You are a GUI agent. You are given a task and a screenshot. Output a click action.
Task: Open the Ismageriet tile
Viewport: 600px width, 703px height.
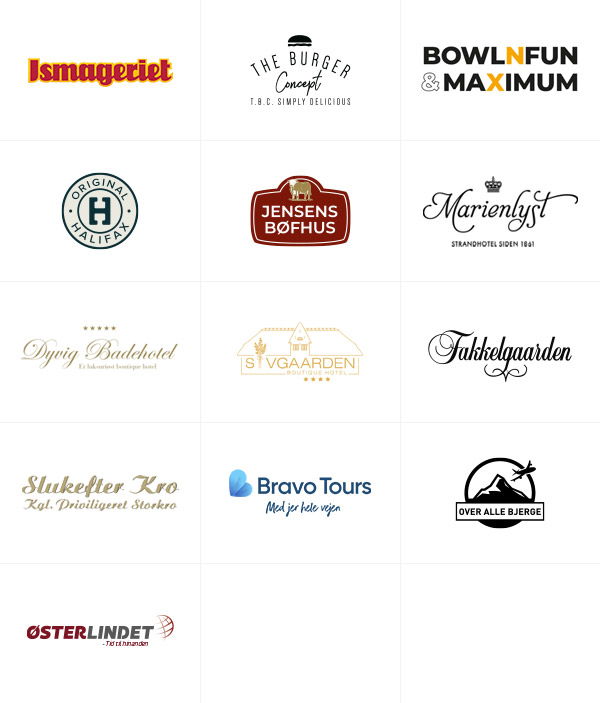point(100,71)
